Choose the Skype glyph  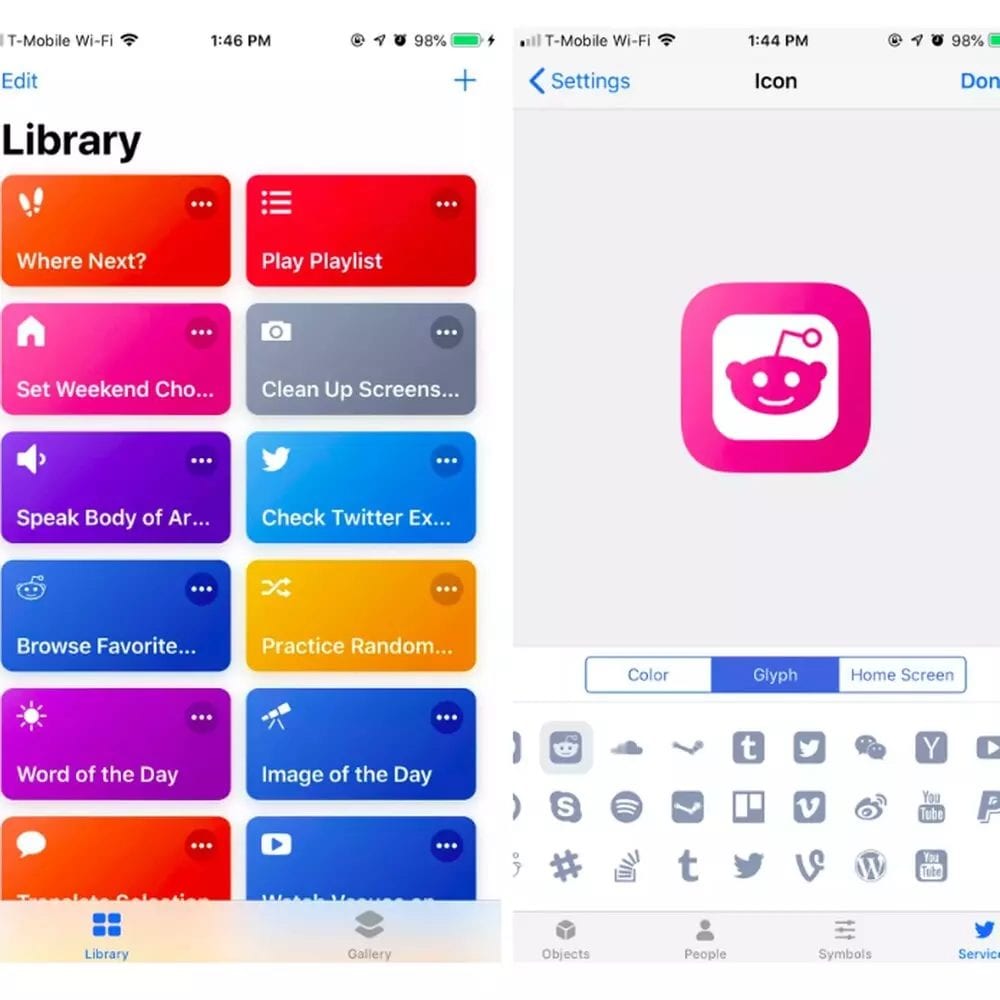tap(566, 807)
